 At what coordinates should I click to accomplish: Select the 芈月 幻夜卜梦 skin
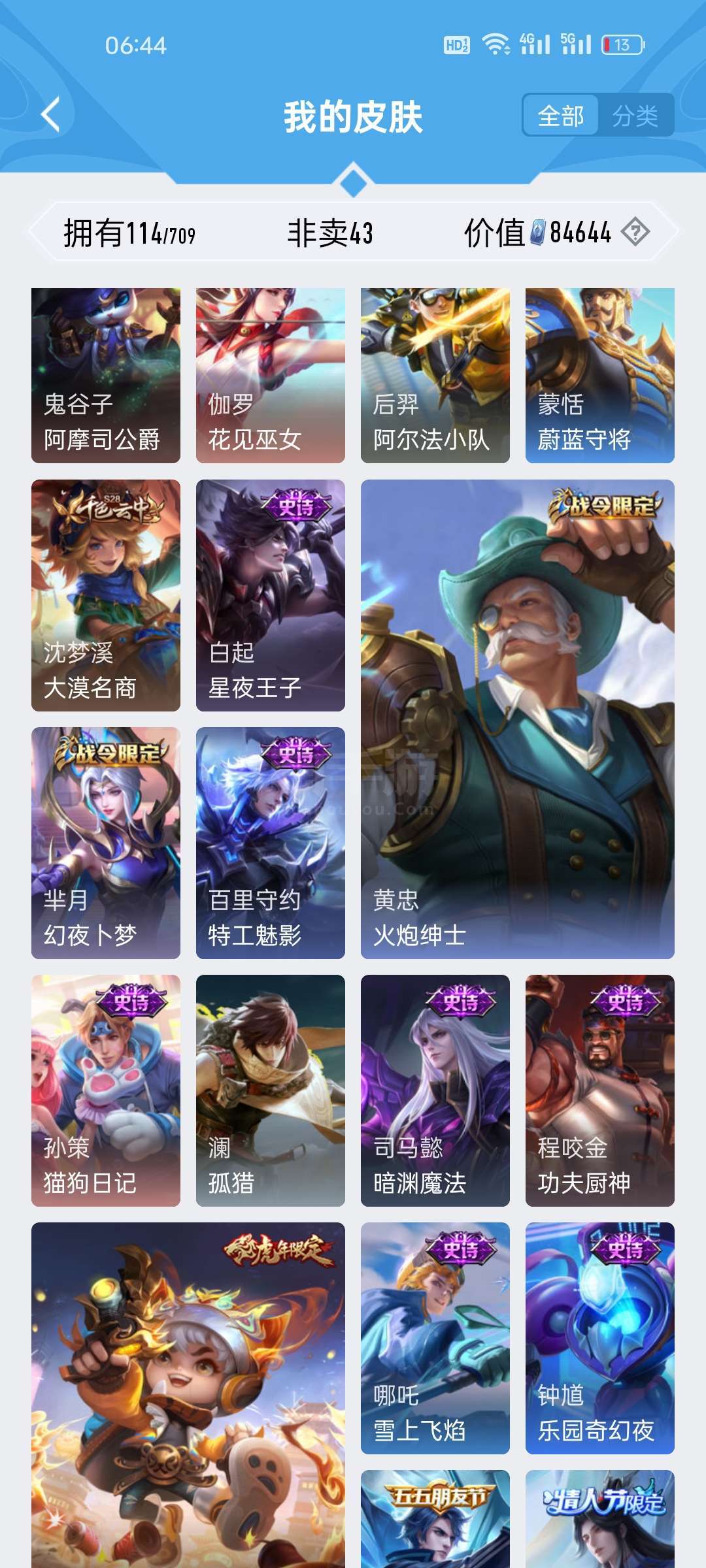[x=106, y=843]
